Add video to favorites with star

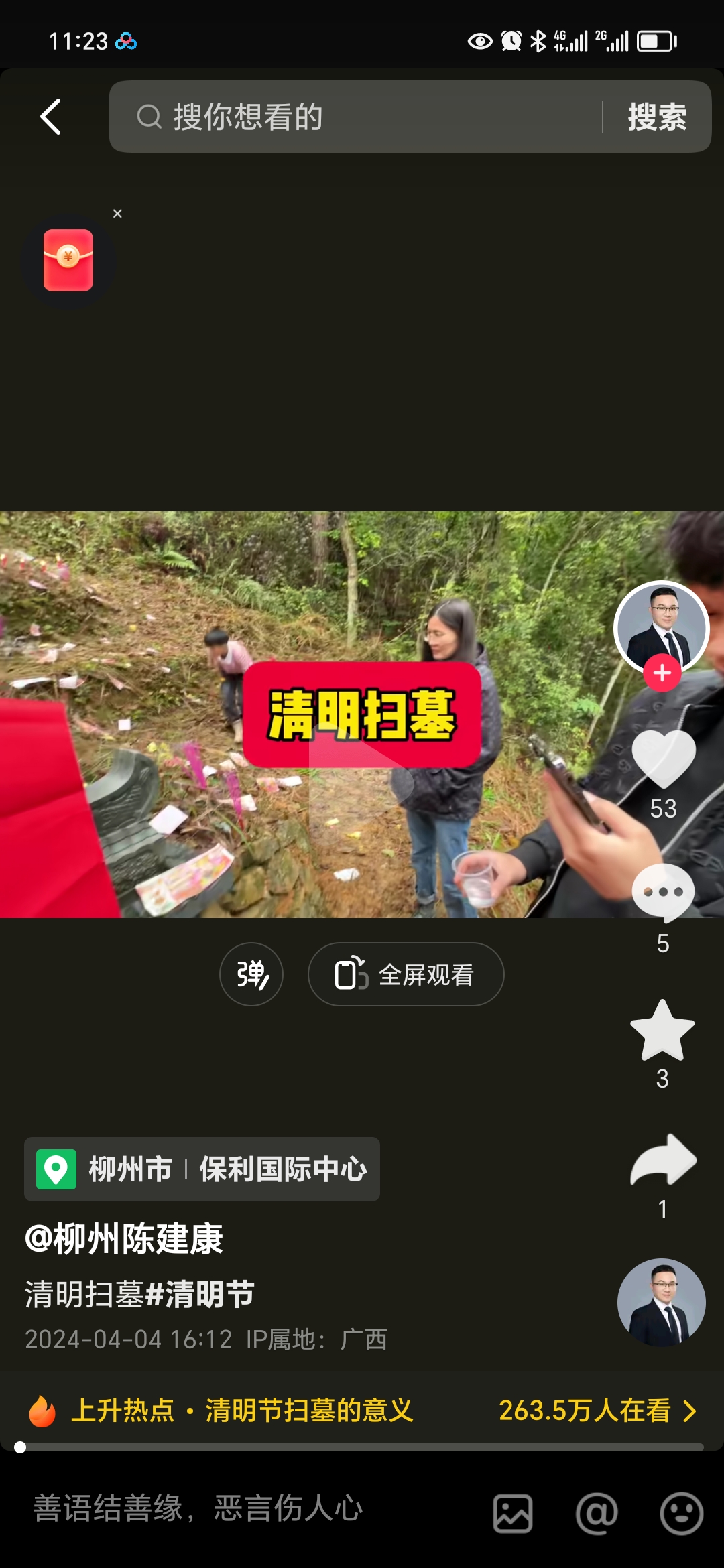tap(662, 1031)
